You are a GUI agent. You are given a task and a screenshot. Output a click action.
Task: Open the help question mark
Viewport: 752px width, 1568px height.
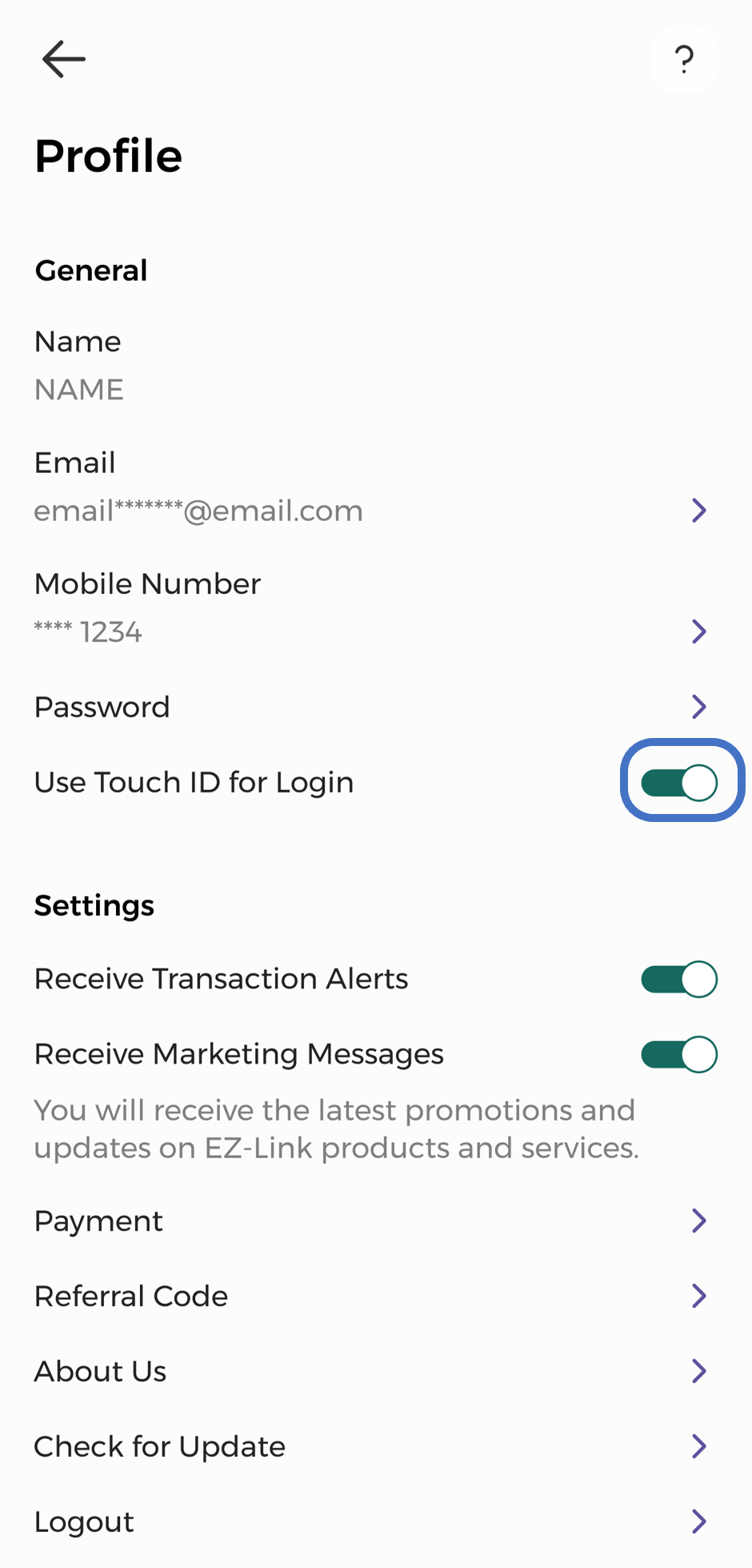(684, 59)
